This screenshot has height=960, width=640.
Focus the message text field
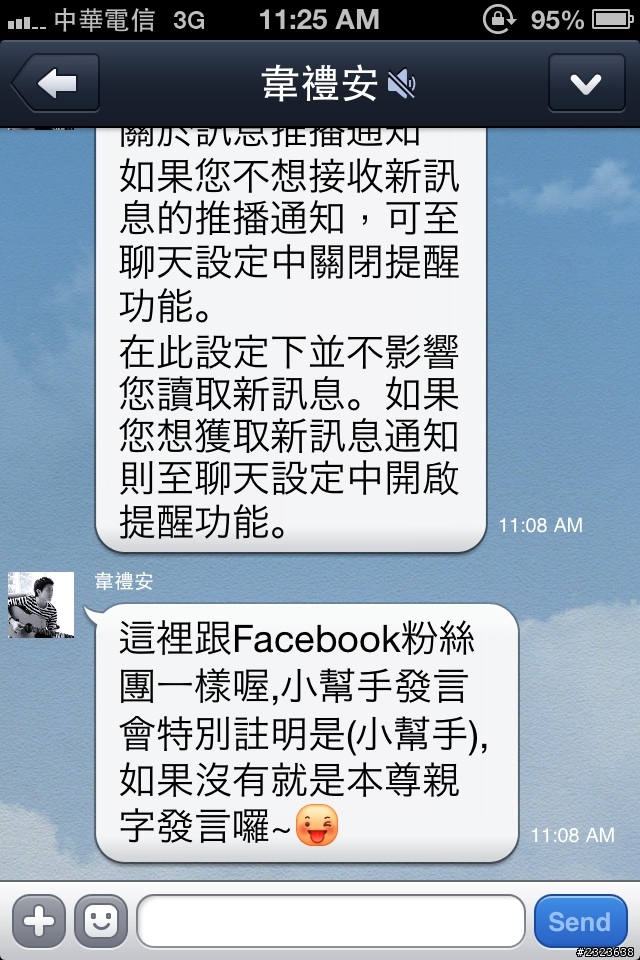tap(330, 920)
